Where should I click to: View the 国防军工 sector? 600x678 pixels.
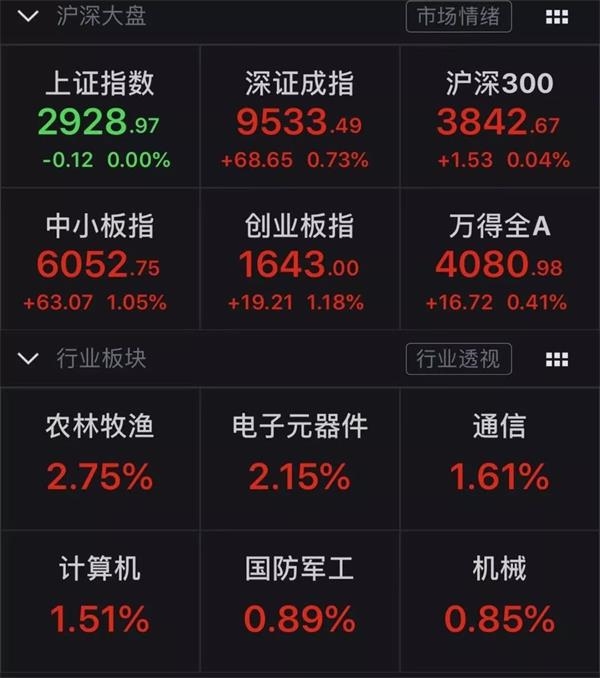pos(300,600)
